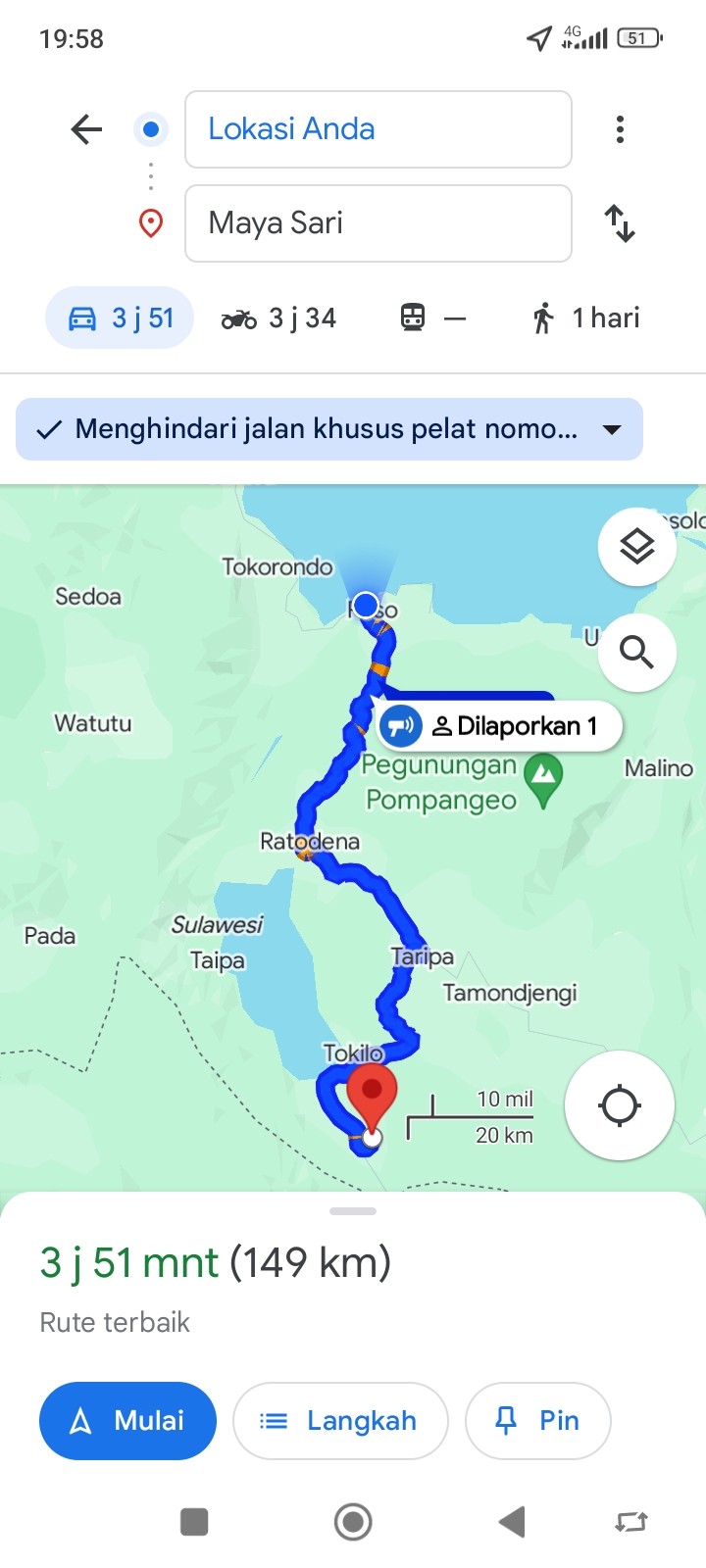Tap the system home button

[x=353, y=1522]
